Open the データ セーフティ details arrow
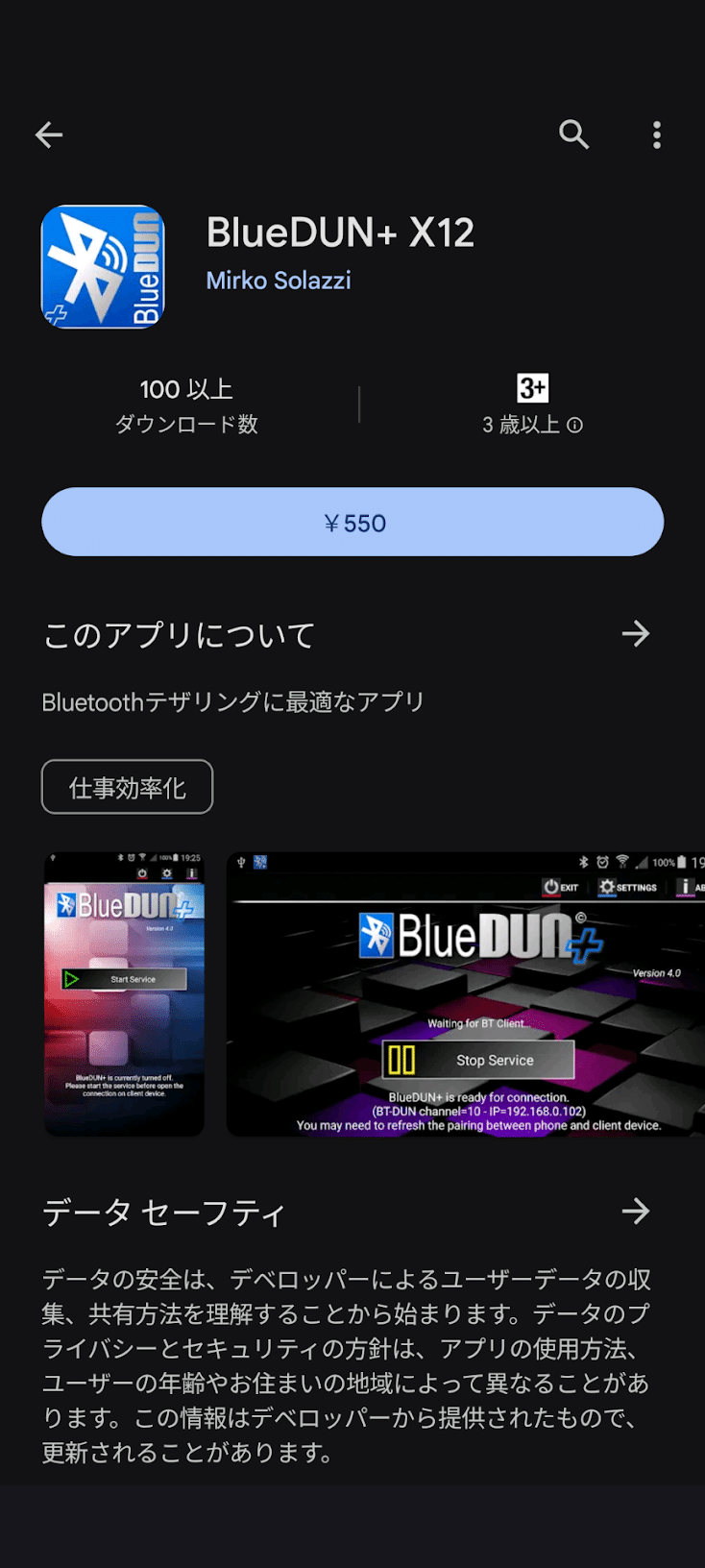The image size is (705, 1568). (x=635, y=1212)
